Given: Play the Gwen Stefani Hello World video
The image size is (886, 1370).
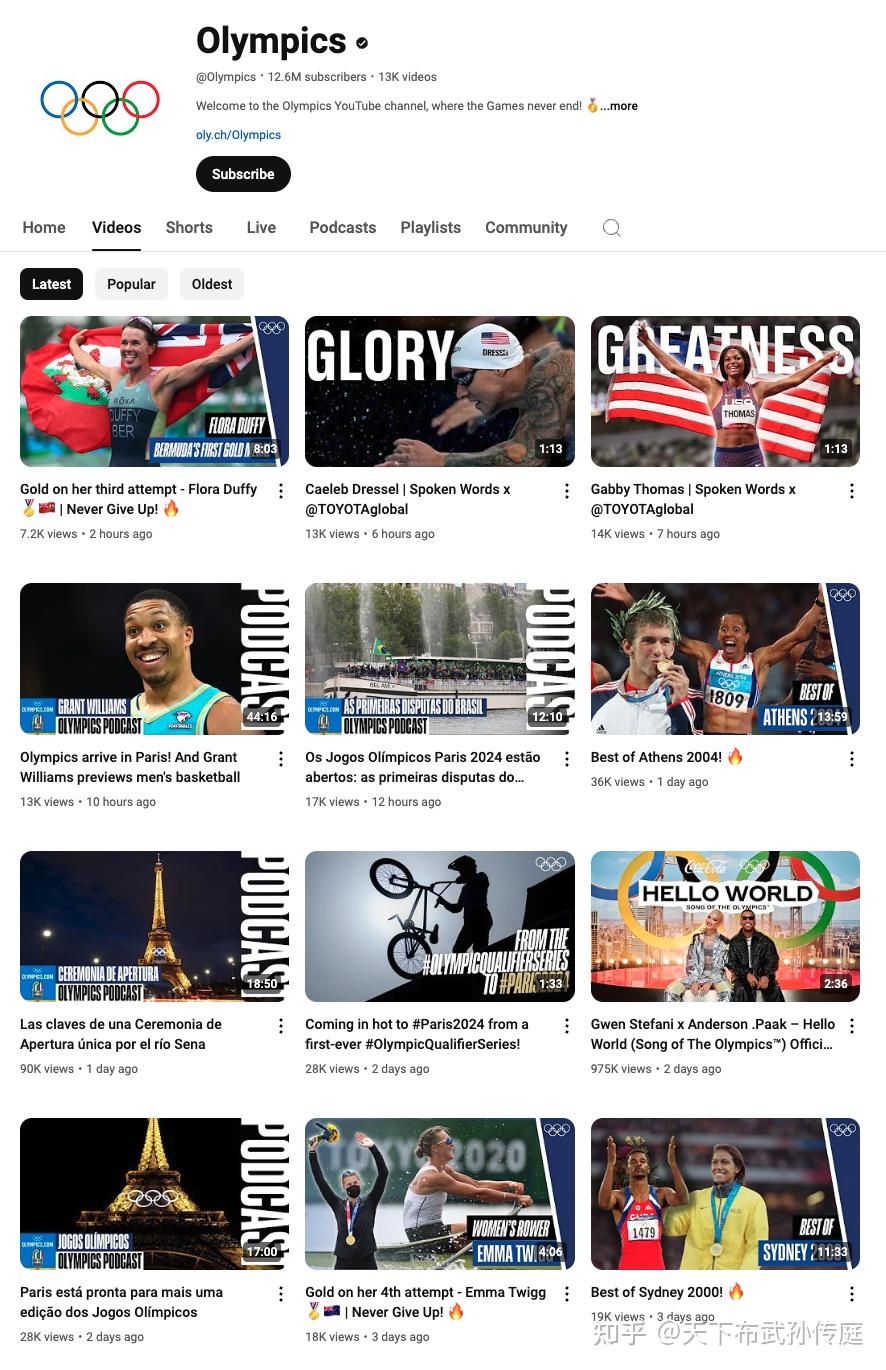Looking at the screenshot, I should pyautogui.click(x=725, y=926).
